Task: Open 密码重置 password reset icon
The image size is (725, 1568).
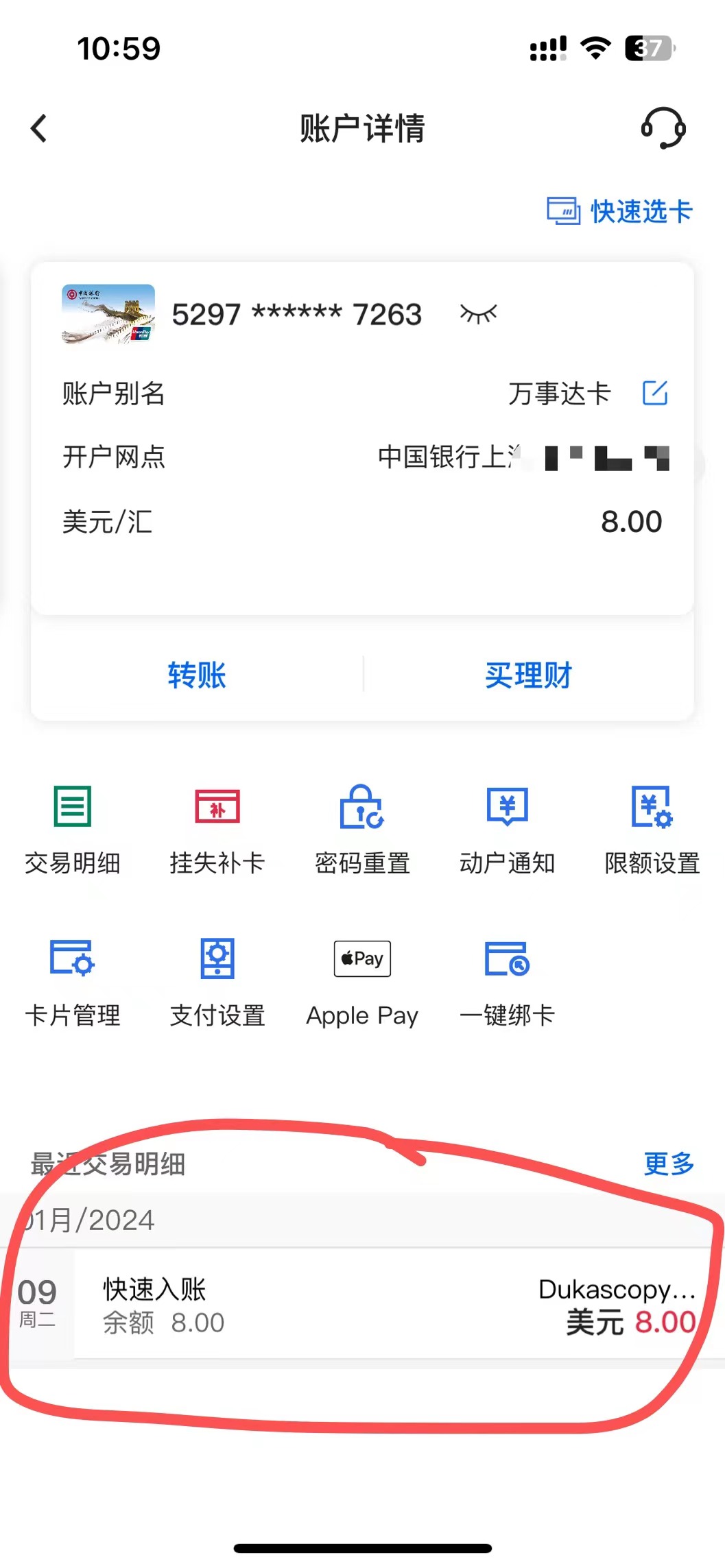Action: pos(361,826)
